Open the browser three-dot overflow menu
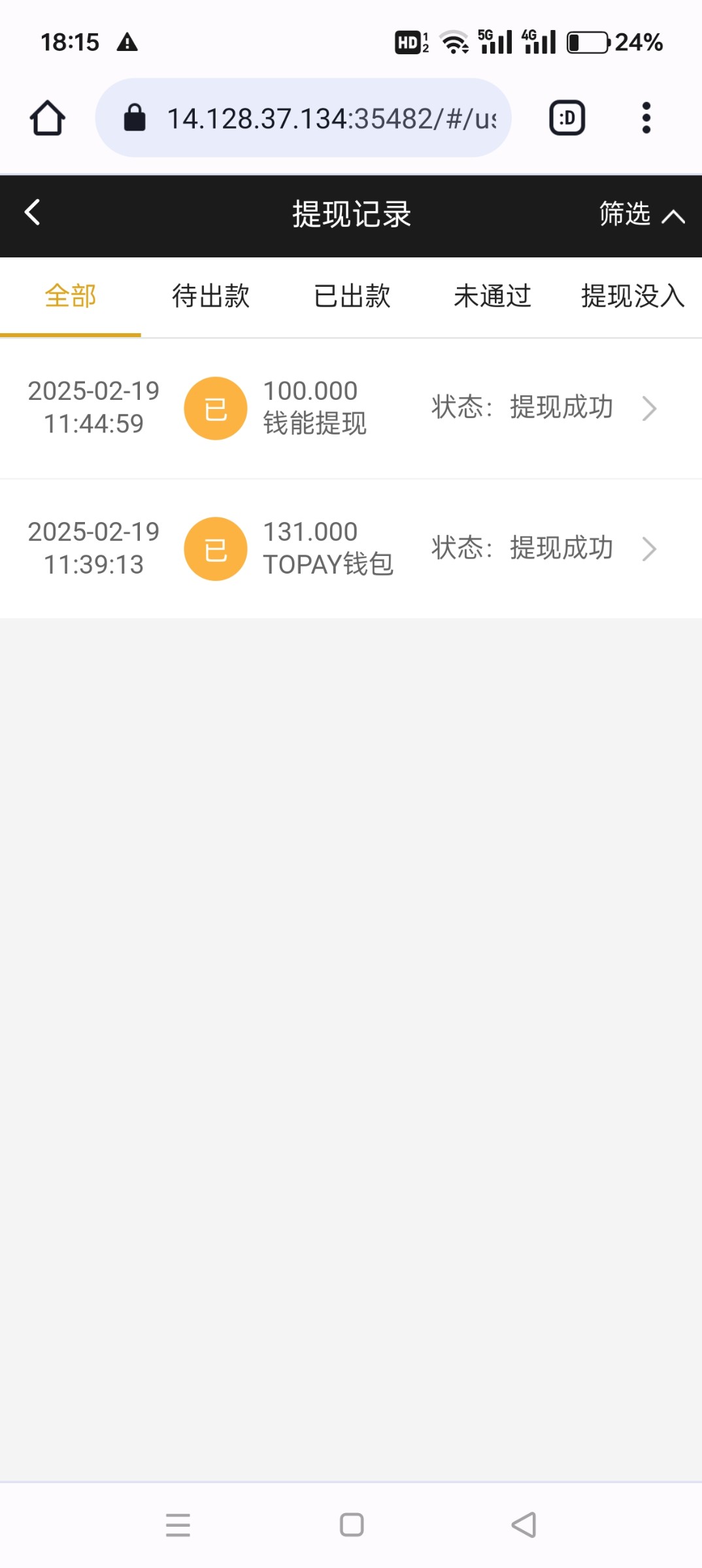Viewport: 702px width, 1568px height. (x=646, y=118)
